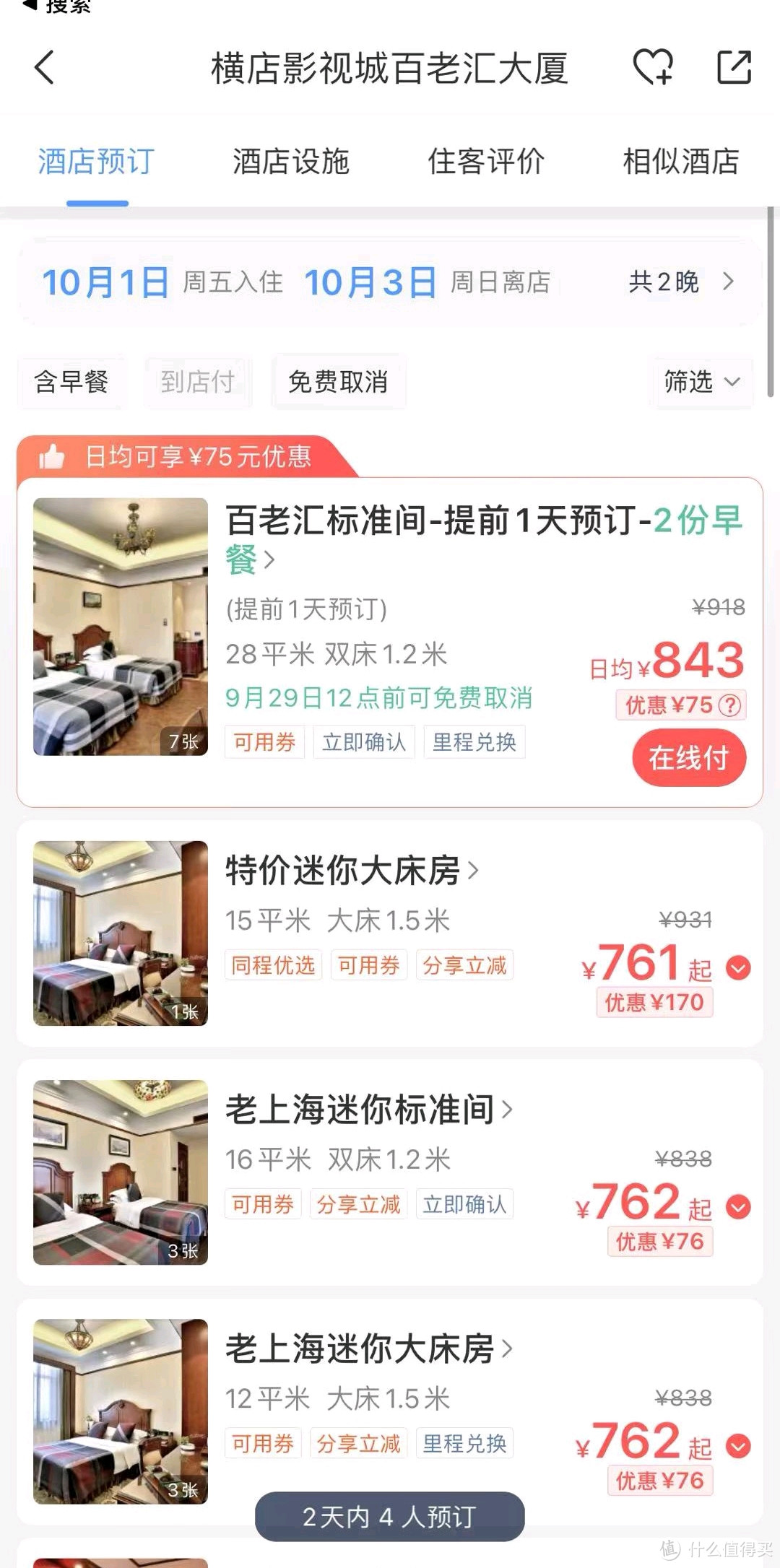
Task: Open date selector via 共2晚 chevron
Action: (728, 282)
